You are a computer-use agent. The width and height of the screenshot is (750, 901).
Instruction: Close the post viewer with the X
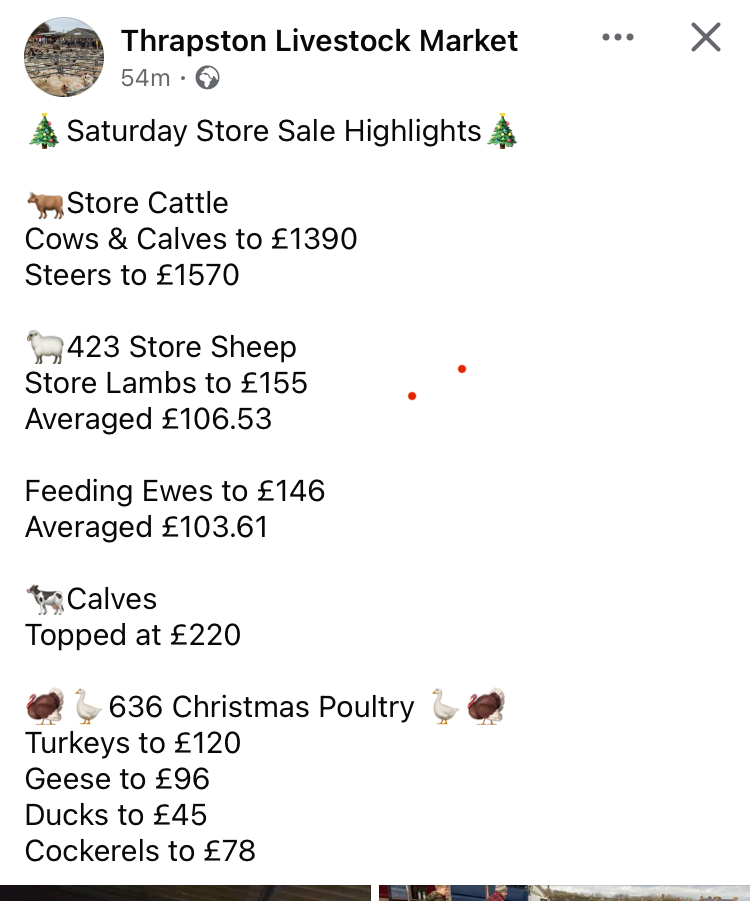point(705,37)
